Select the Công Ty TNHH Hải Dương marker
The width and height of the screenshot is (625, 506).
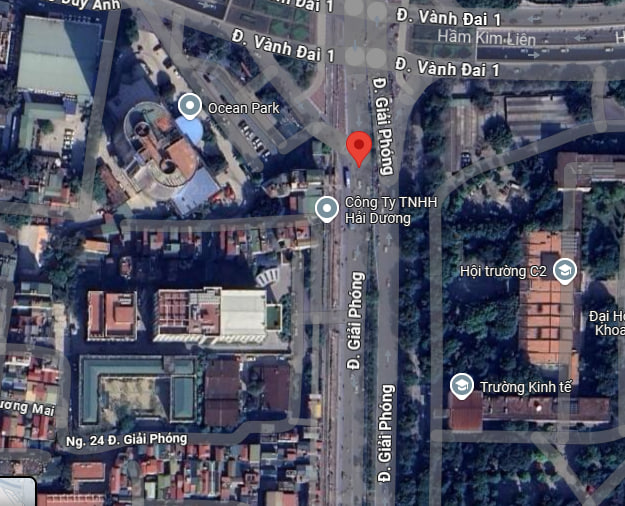click(x=327, y=208)
